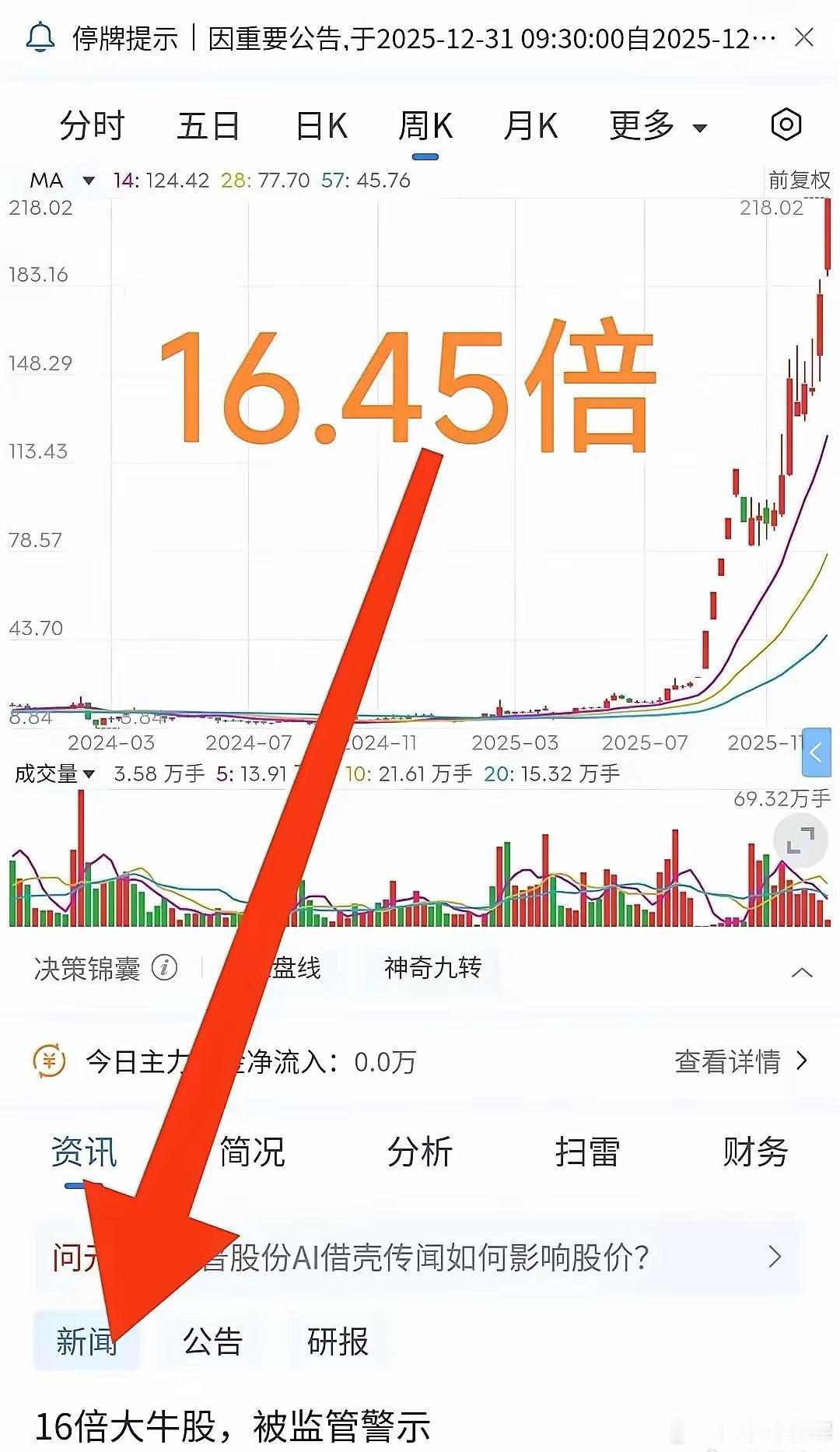
Task: Open the 扫雷 risk-scan tab
Action: point(589,1152)
